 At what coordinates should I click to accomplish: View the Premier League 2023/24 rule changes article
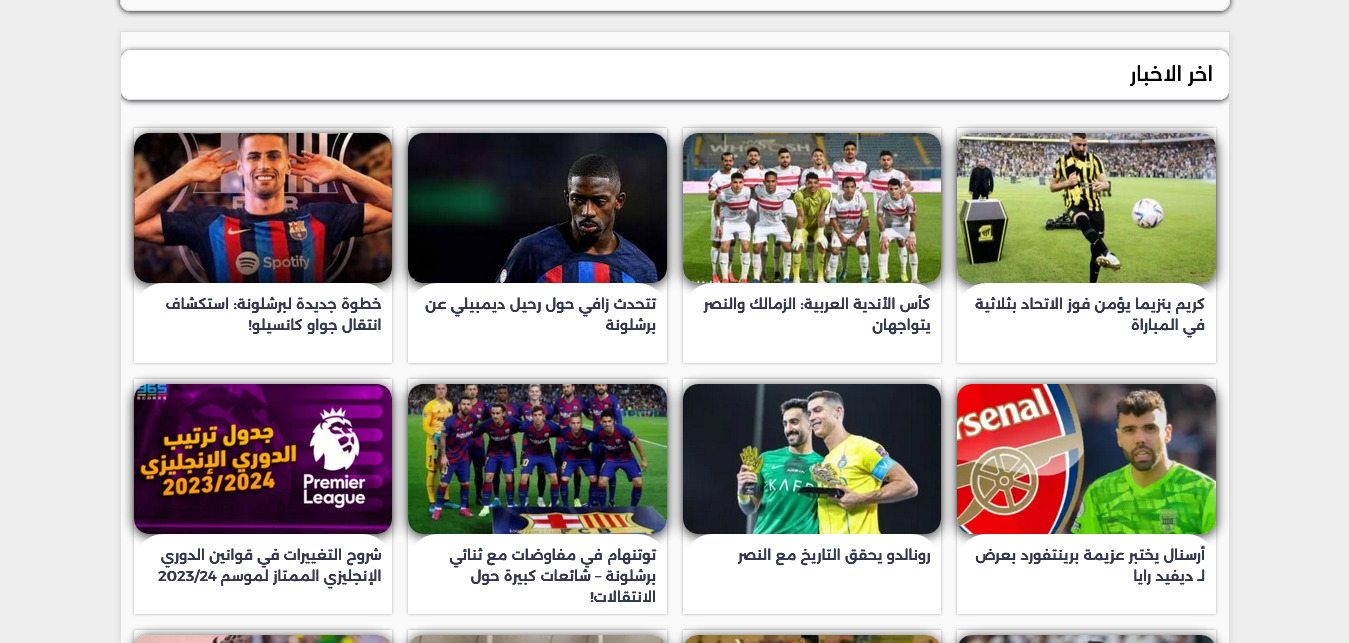269,565
